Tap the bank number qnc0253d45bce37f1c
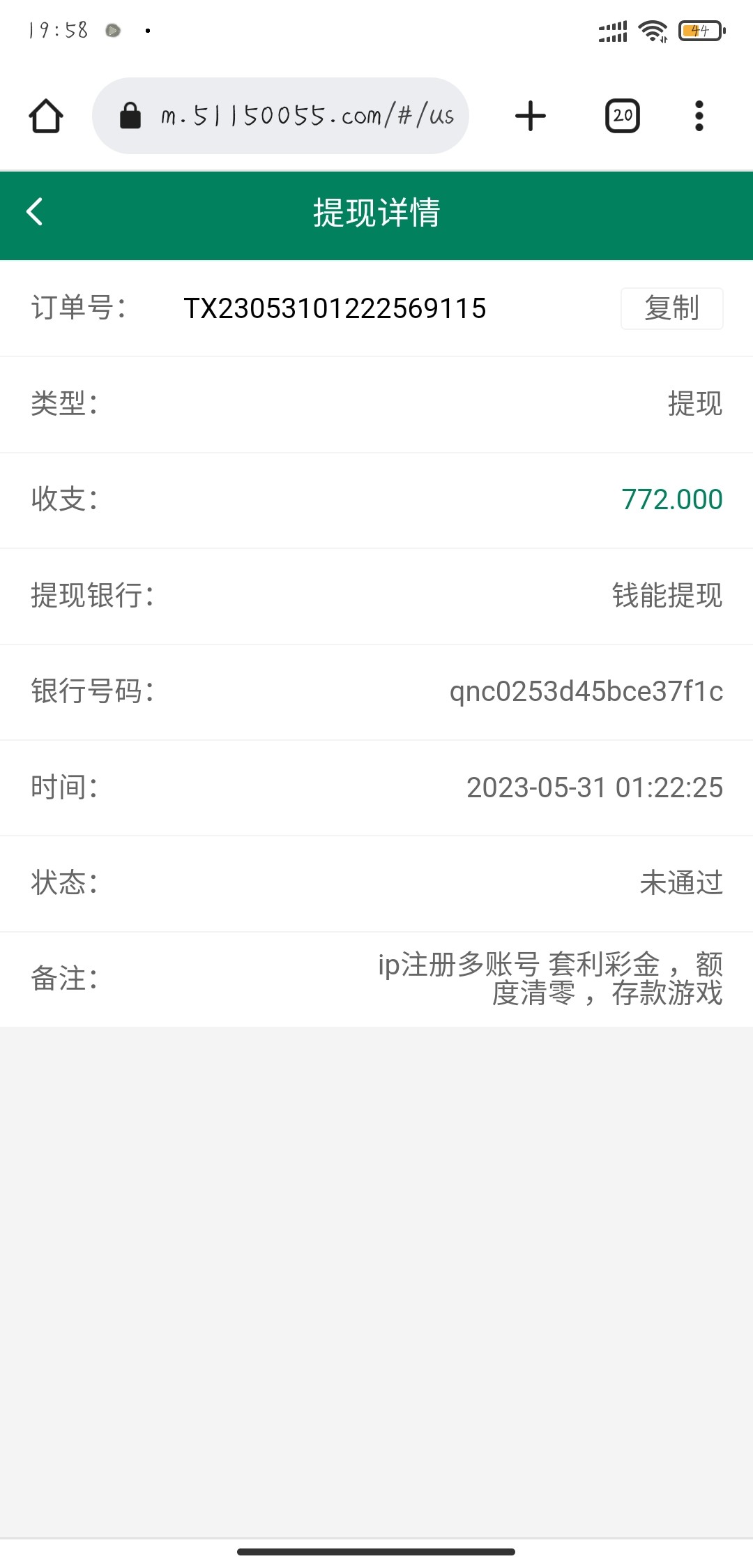753x1568 pixels. click(x=587, y=692)
